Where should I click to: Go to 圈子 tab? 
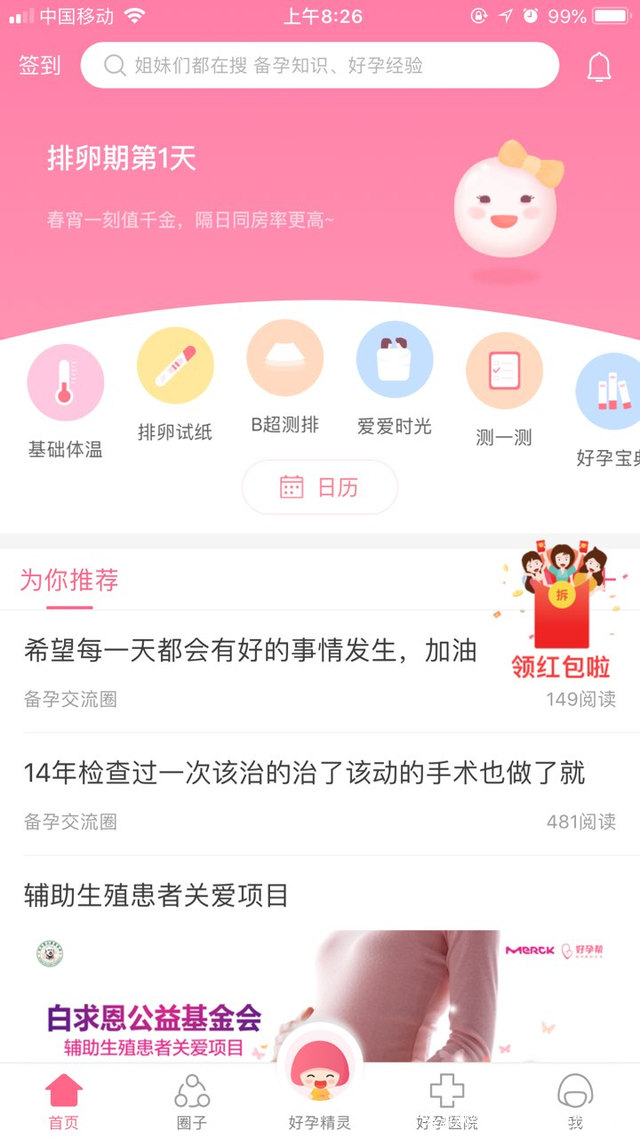[x=191, y=1101]
